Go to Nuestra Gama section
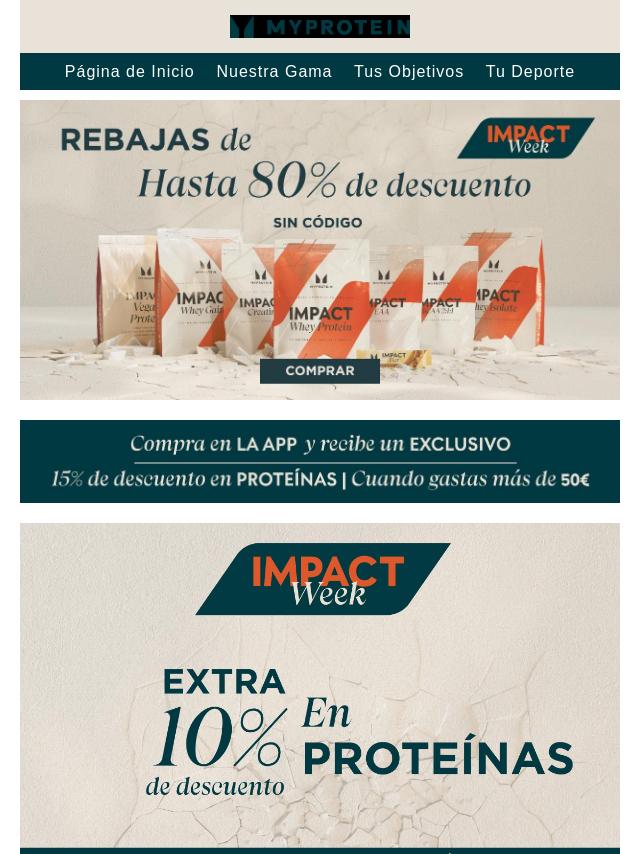Viewport: 640px width, 854px height. click(274, 72)
